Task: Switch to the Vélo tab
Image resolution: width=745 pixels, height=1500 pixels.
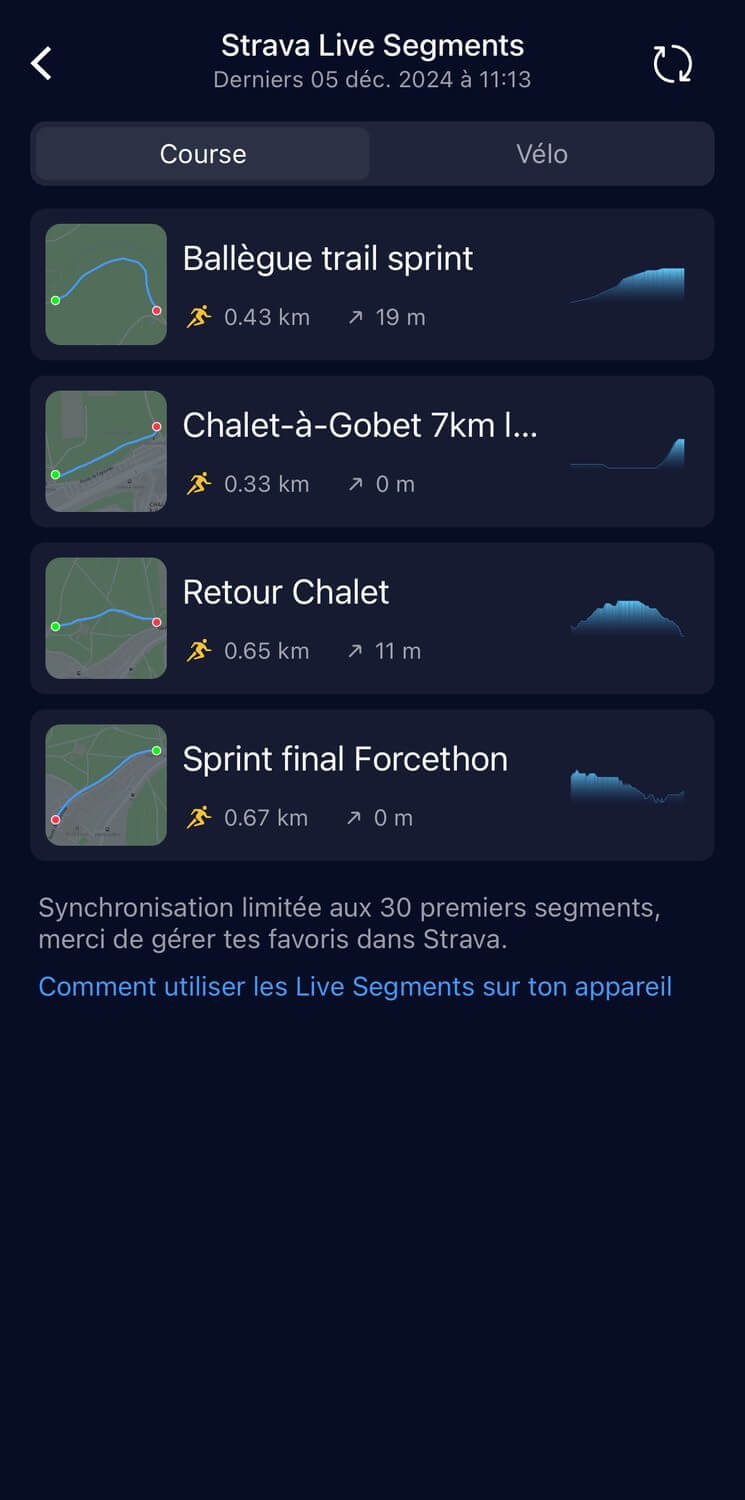Action: 542,154
